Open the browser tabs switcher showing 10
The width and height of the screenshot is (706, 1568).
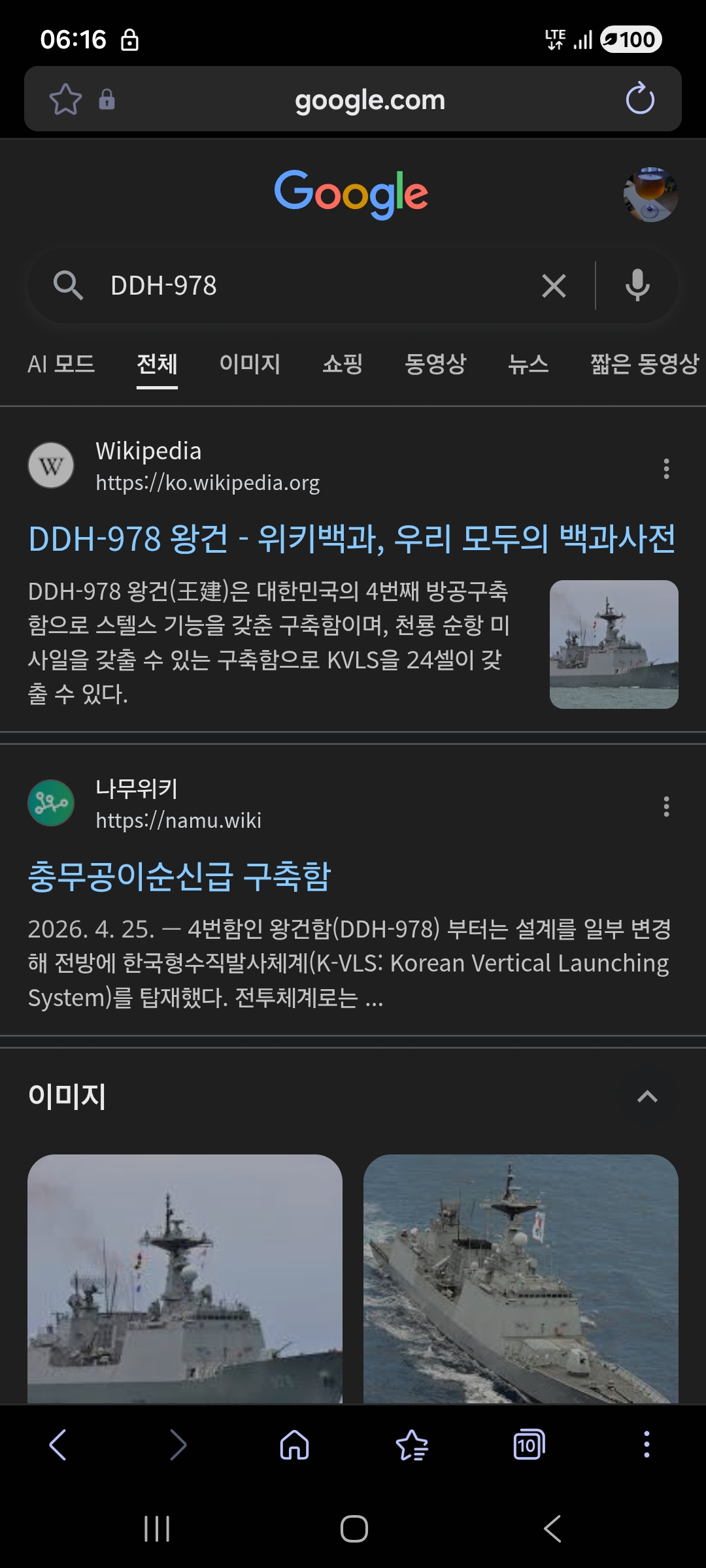click(529, 1445)
